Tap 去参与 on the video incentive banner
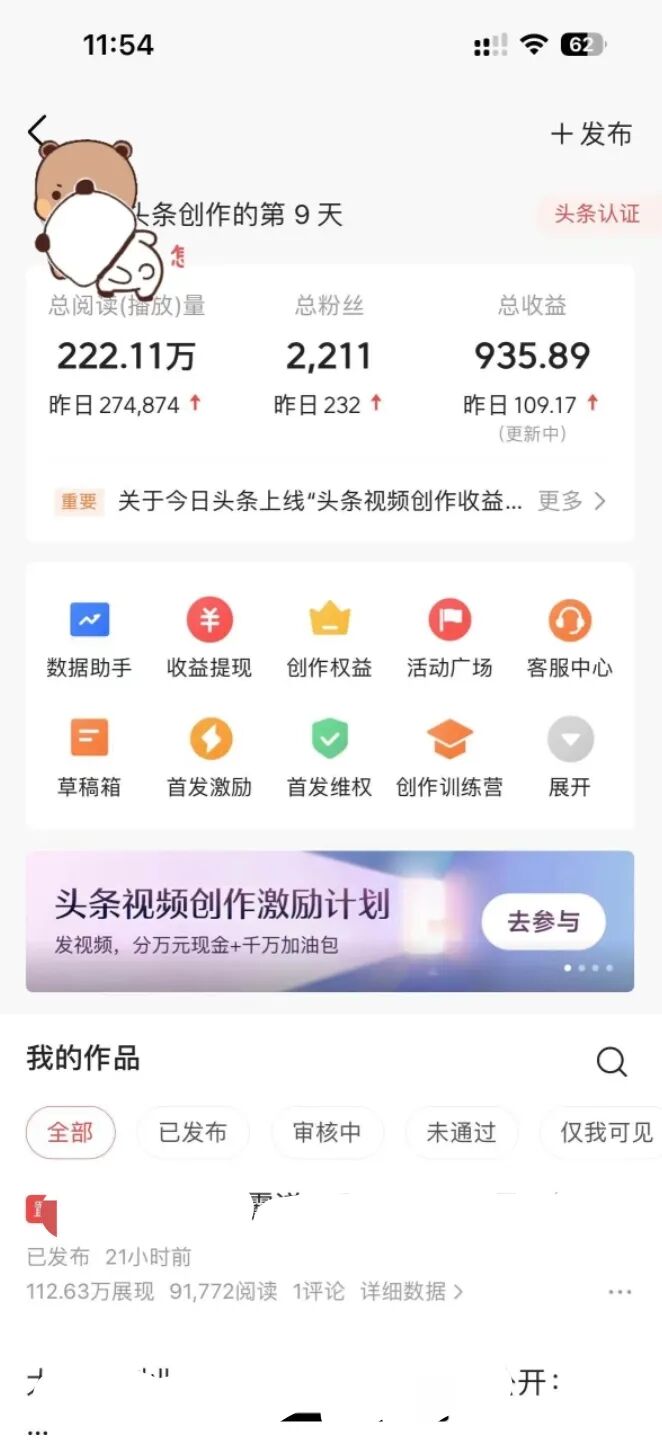Screen dimensions: 662x1451 click(543, 921)
